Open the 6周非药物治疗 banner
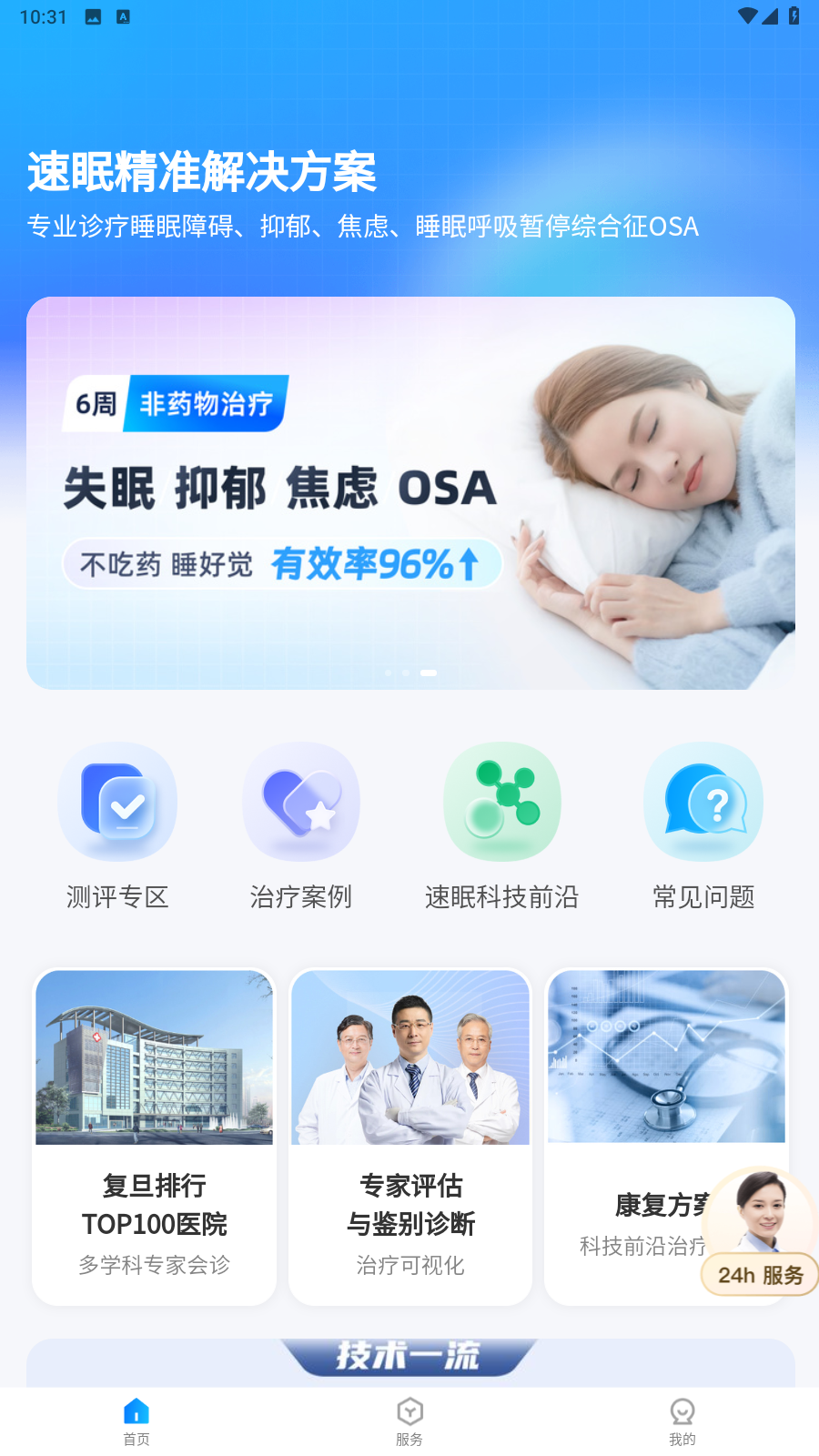 pos(409,492)
